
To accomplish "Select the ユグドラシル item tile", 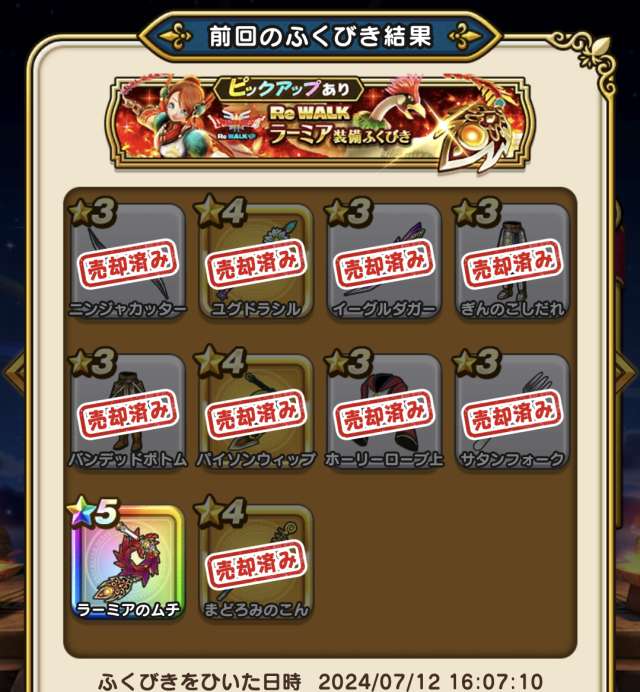I will (255, 261).
